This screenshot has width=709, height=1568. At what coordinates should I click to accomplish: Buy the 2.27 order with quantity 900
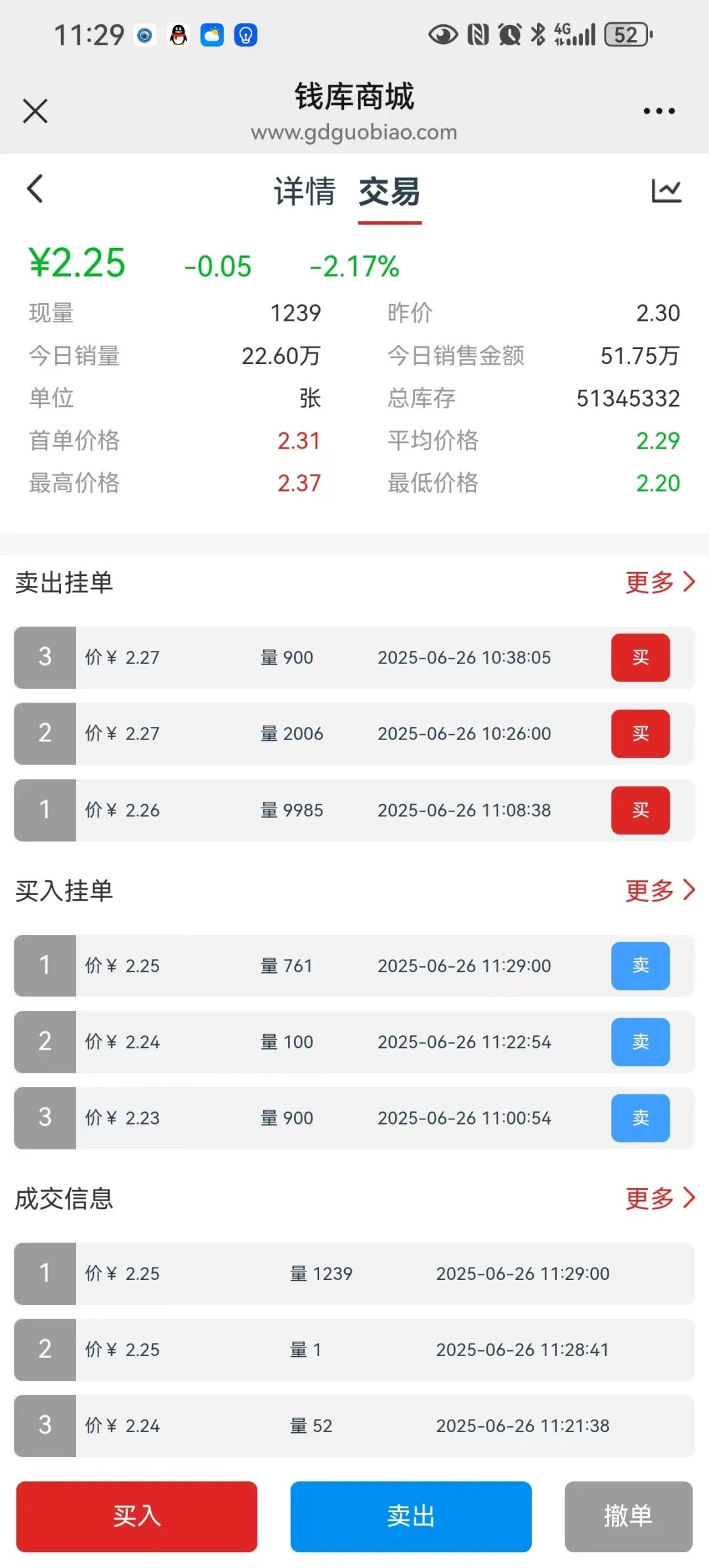tap(640, 657)
